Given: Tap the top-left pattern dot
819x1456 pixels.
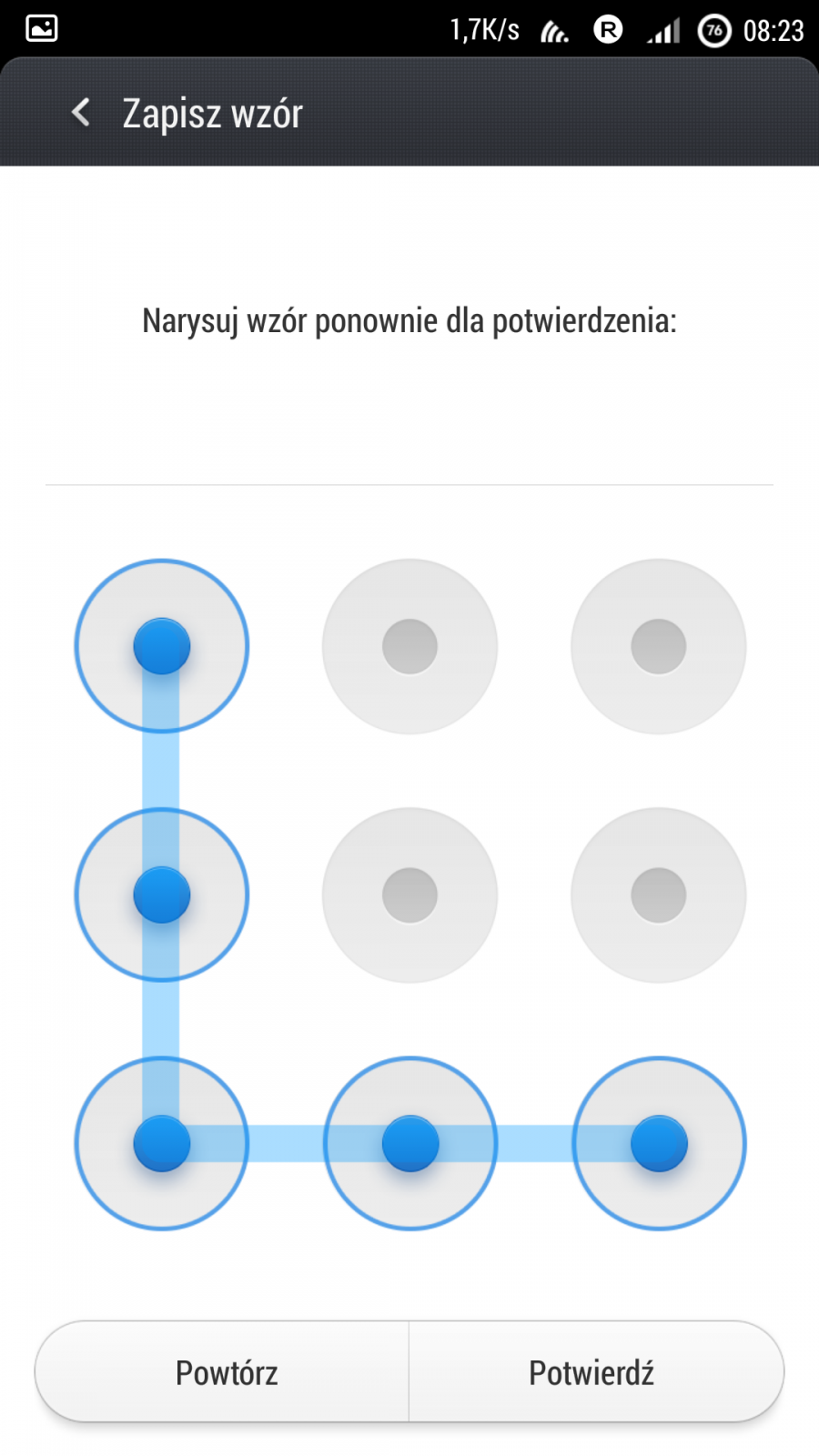Looking at the screenshot, I should tap(162, 647).
